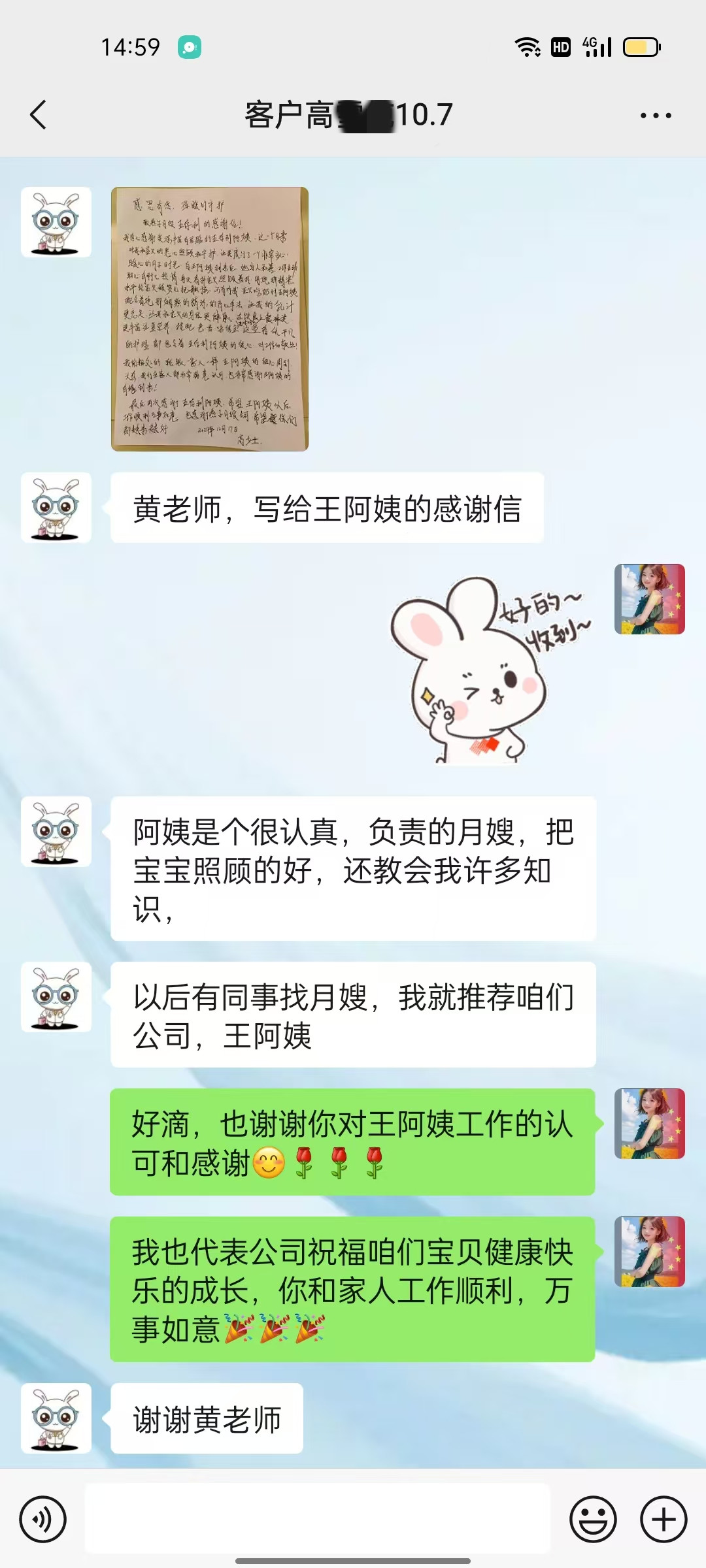This screenshot has width=706, height=1568.
Task: View the customer's rabbit avatar profile beside the letter photo
Action: point(56,222)
